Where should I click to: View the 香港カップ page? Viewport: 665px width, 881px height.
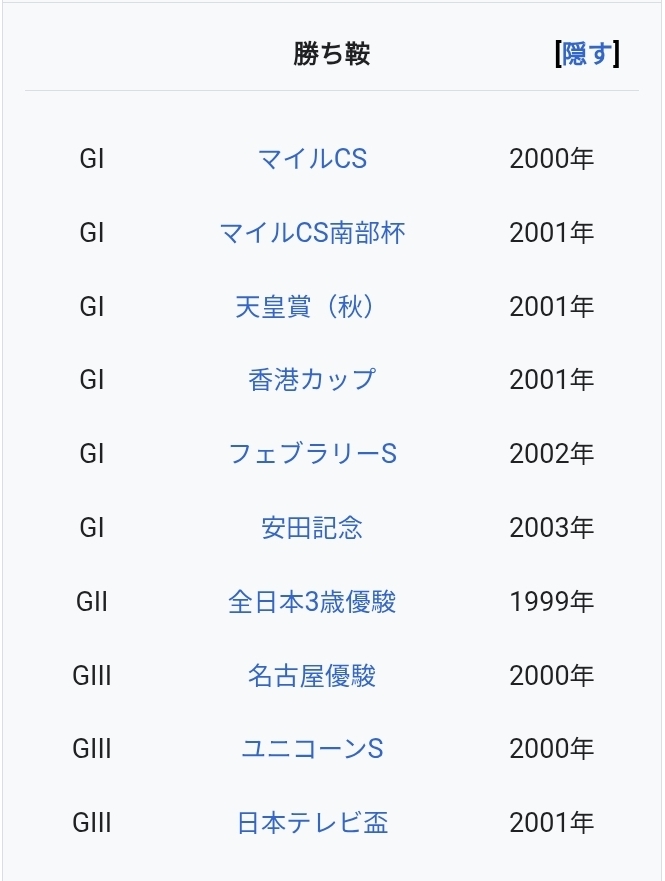pyautogui.click(x=312, y=380)
